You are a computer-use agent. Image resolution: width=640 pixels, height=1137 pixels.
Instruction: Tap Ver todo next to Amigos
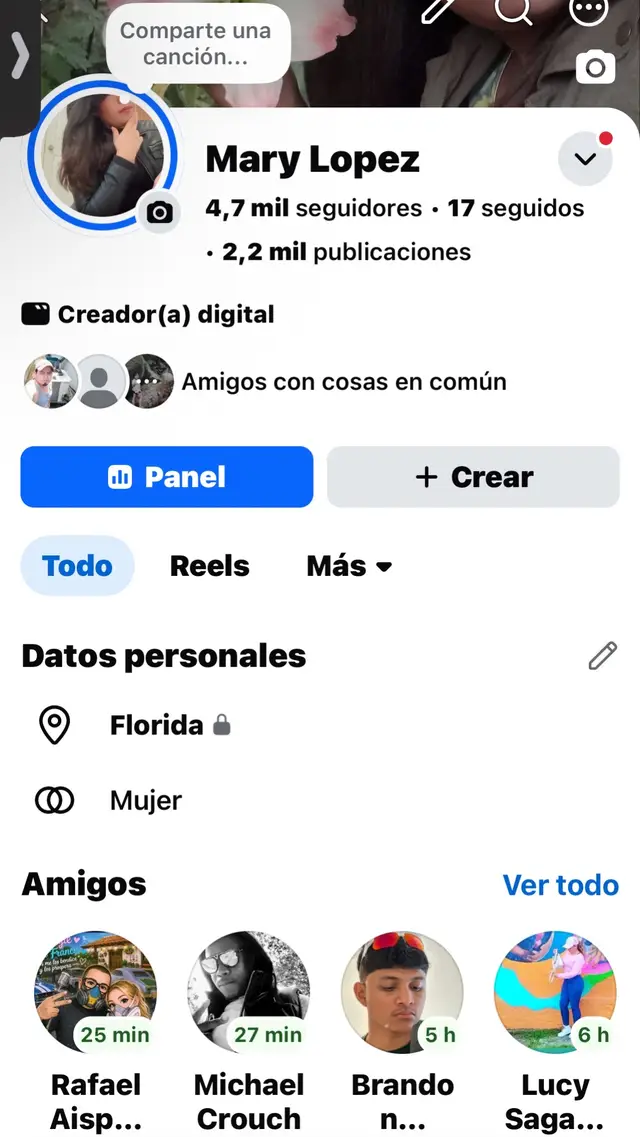coord(561,885)
